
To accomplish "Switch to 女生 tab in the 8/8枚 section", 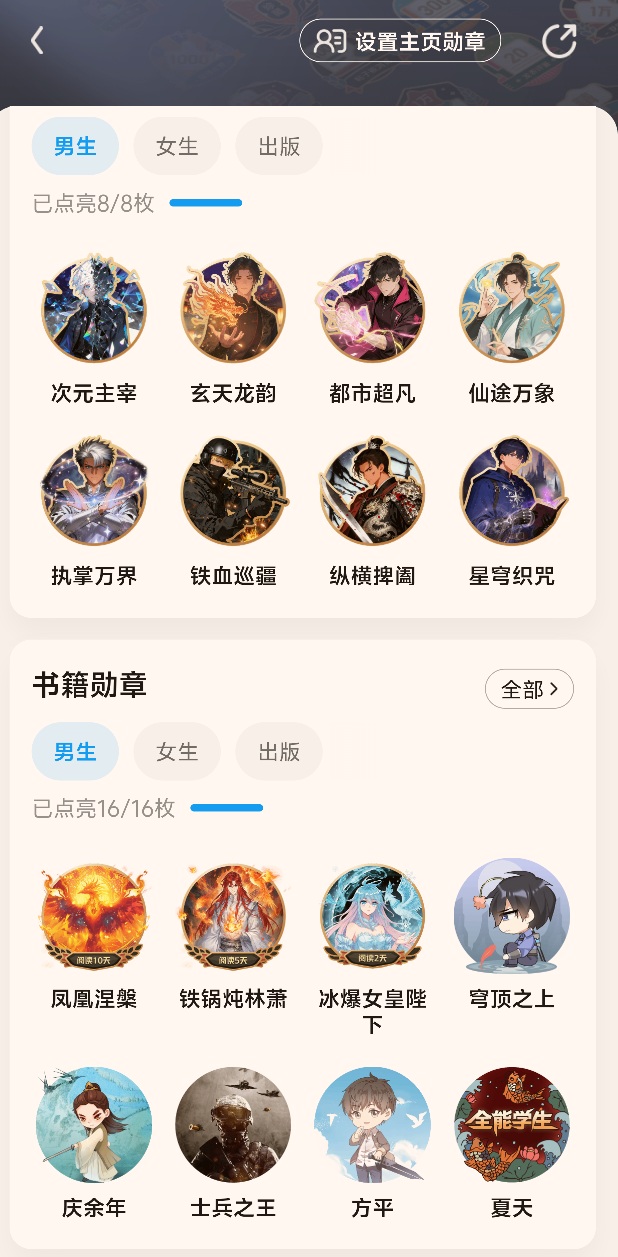I will (177, 146).
